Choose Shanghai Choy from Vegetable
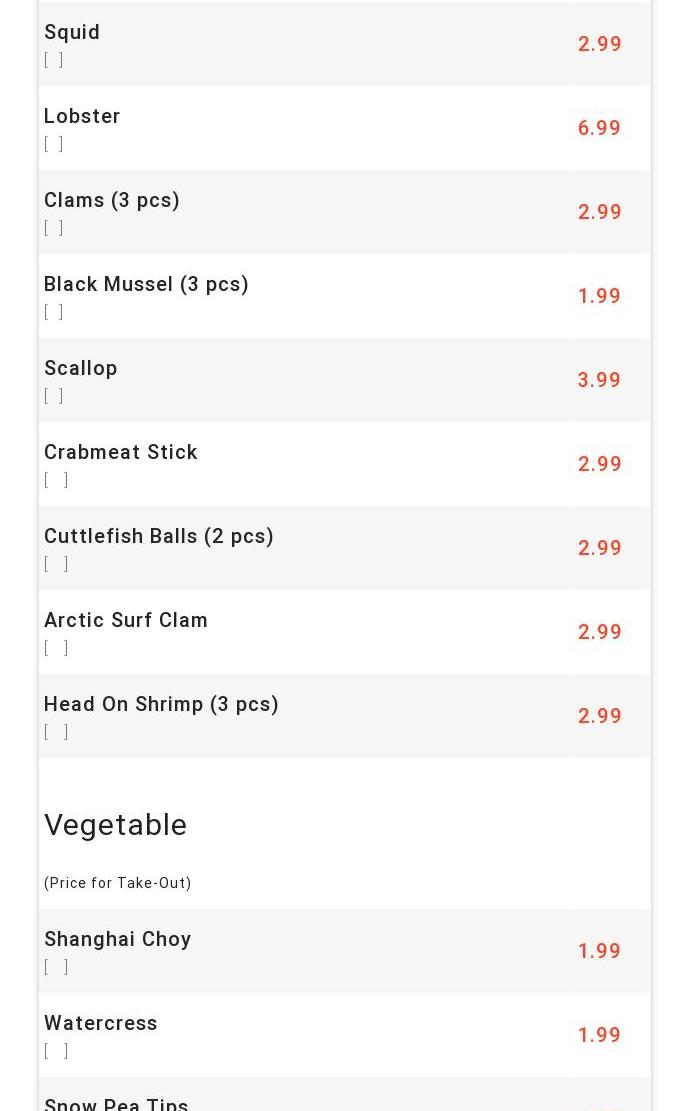The width and height of the screenshot is (690, 1111). pyautogui.click(x=118, y=940)
